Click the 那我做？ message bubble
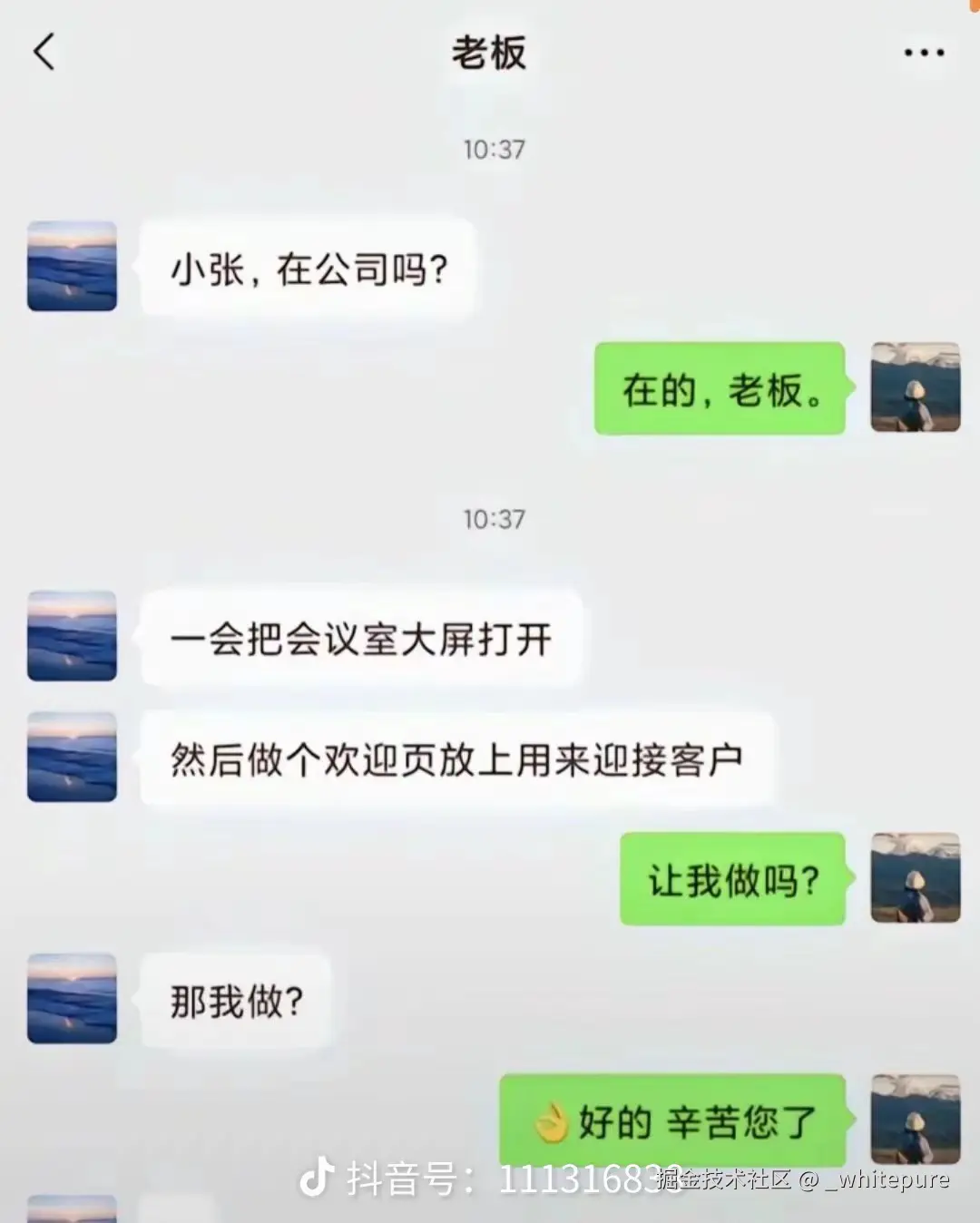Image resolution: width=980 pixels, height=1223 pixels. pyautogui.click(x=238, y=999)
